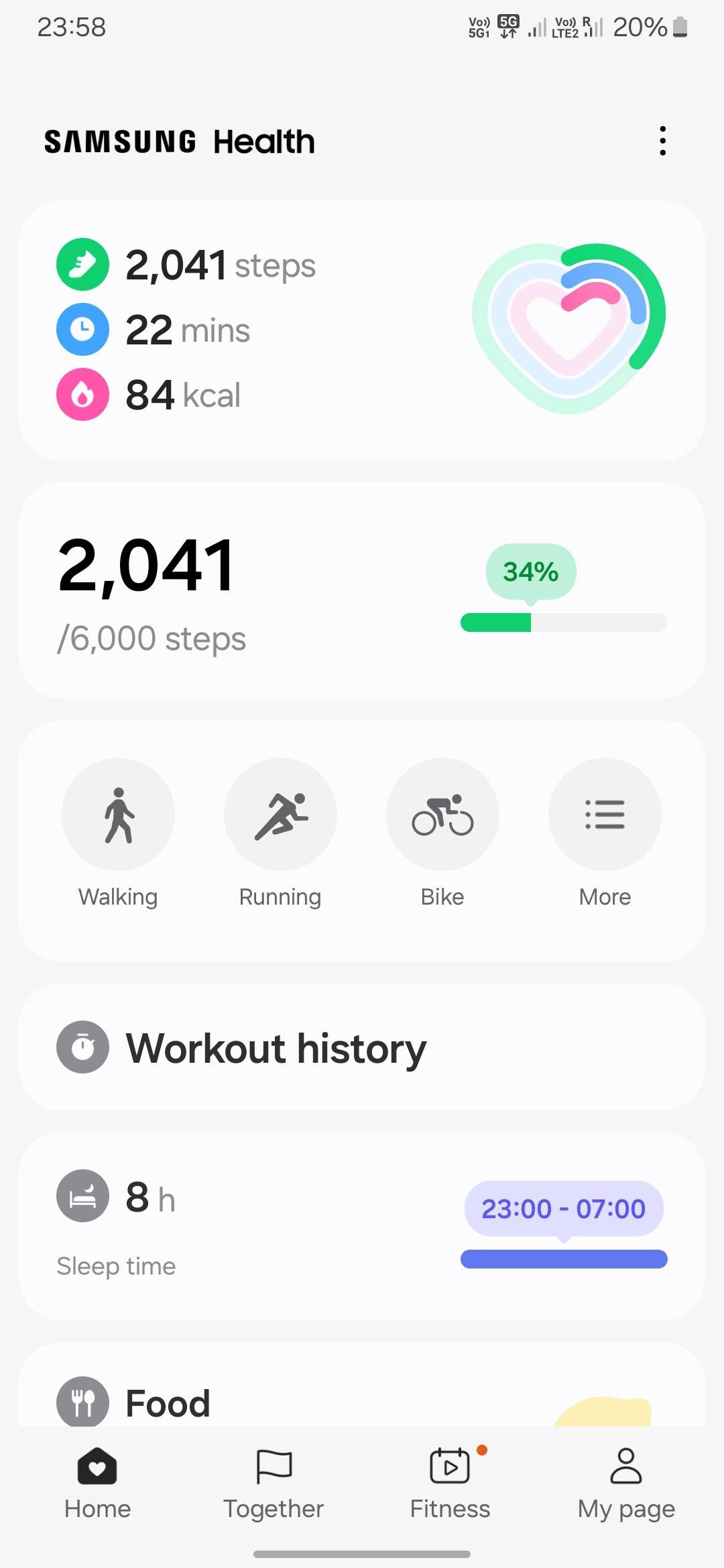The height and width of the screenshot is (1568, 724).
Task: Tap the green steps shoe icon
Action: (x=82, y=264)
